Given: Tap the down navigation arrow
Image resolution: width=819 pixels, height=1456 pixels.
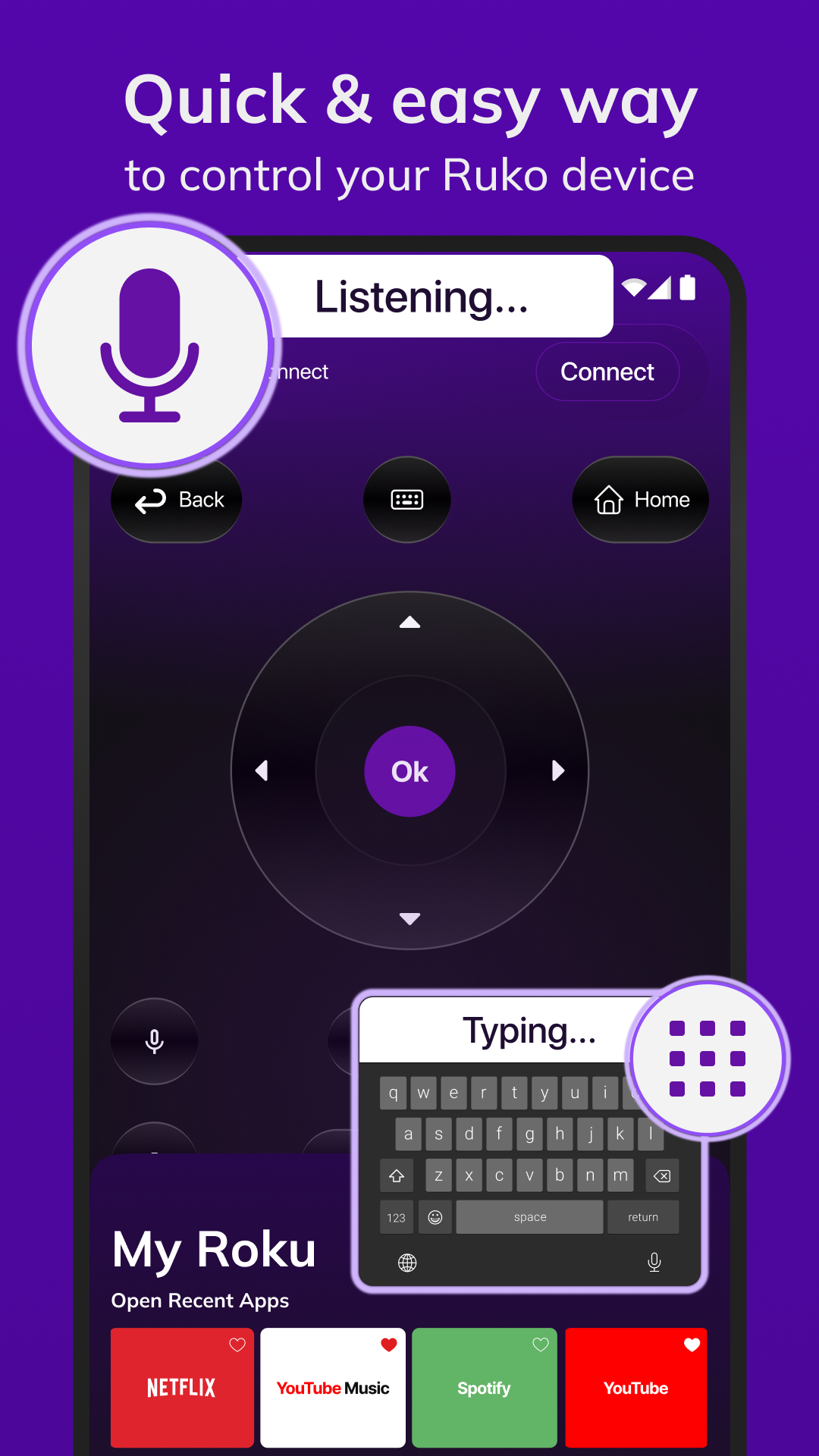Looking at the screenshot, I should tap(409, 918).
